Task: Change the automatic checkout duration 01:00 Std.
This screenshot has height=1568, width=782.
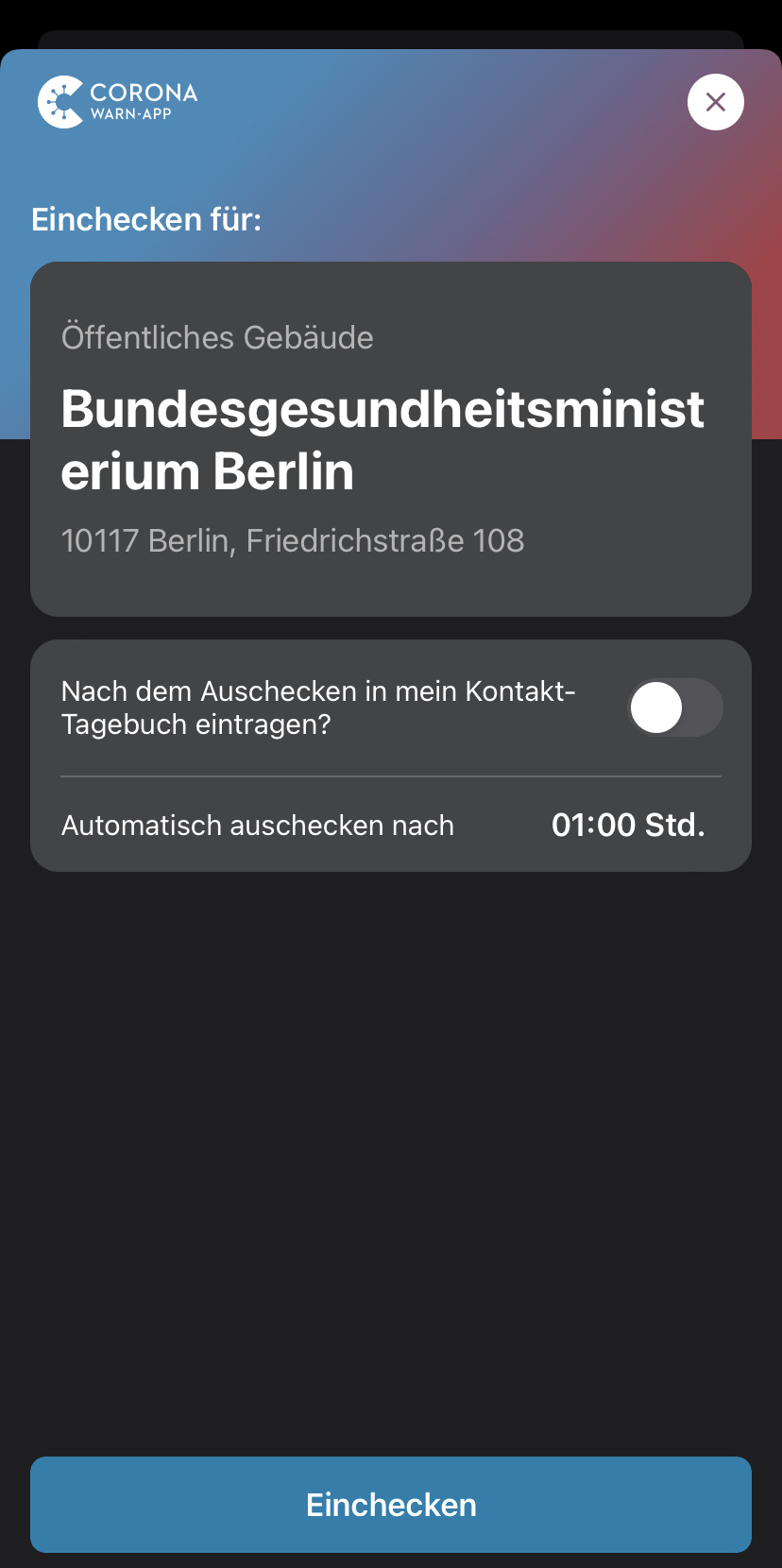Action: coord(627,826)
